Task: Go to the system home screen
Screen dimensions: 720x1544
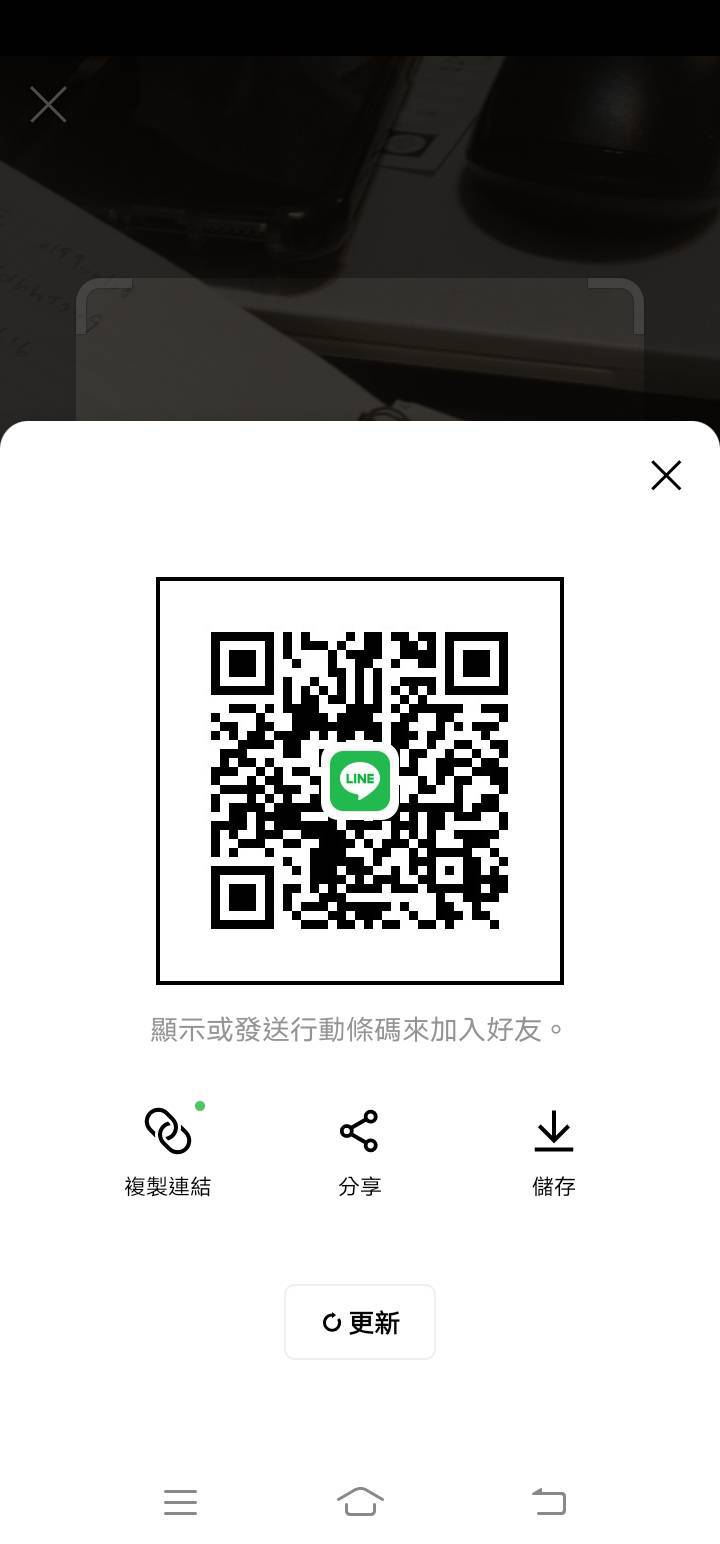Action: pyautogui.click(x=360, y=1501)
